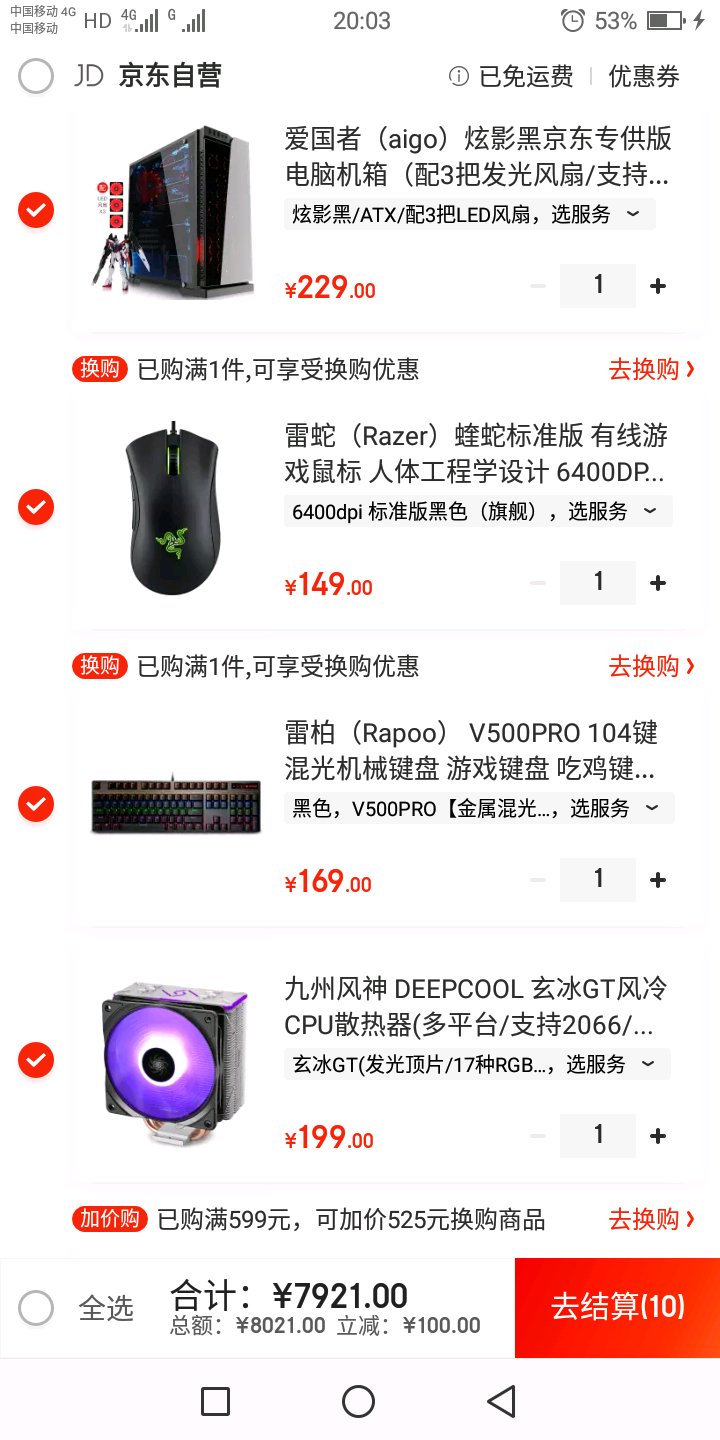Toggle the 全选 select-all checkbox

[x=36, y=1307]
